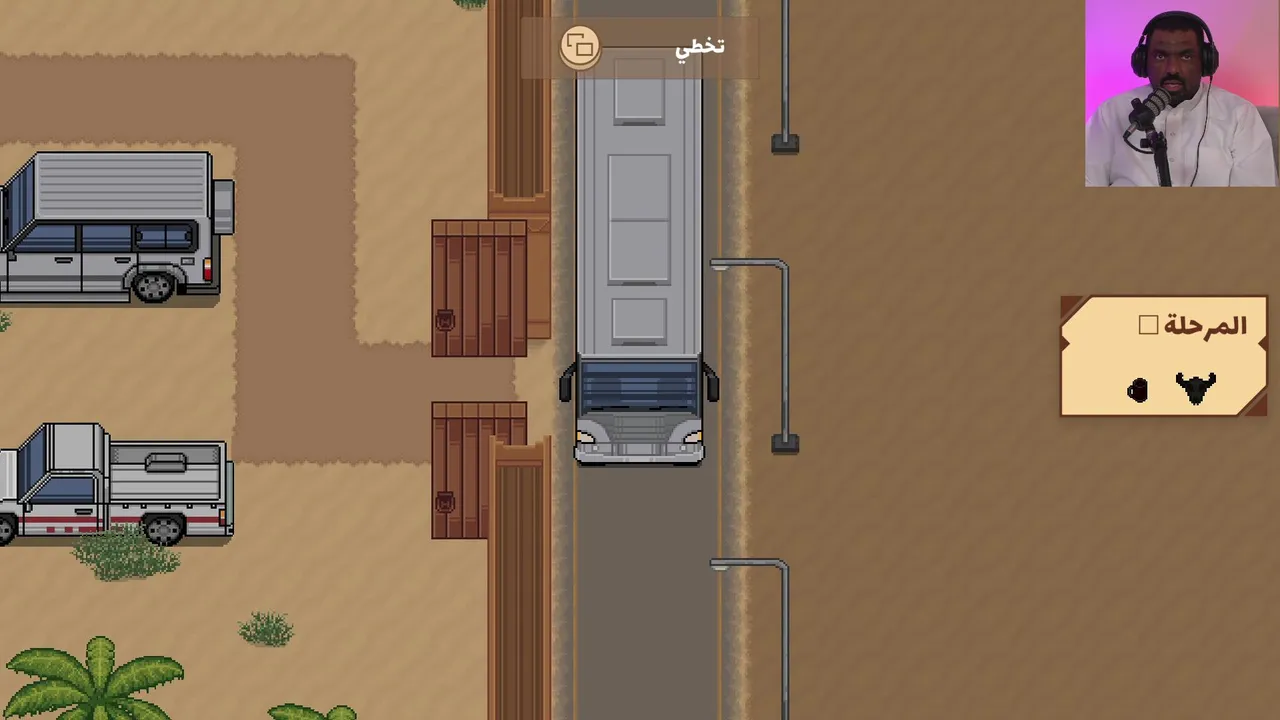This screenshot has width=1280, height=720.
Task: Tap the تخطي skip button
Action: (x=640, y=47)
